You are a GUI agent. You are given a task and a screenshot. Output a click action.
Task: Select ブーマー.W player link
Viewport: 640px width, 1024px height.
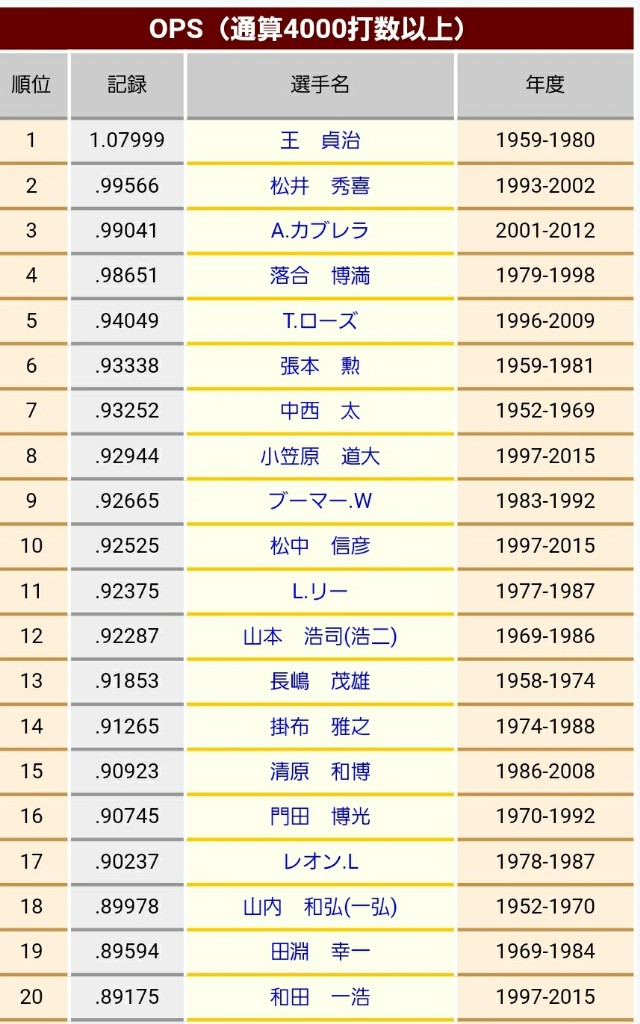320,501
